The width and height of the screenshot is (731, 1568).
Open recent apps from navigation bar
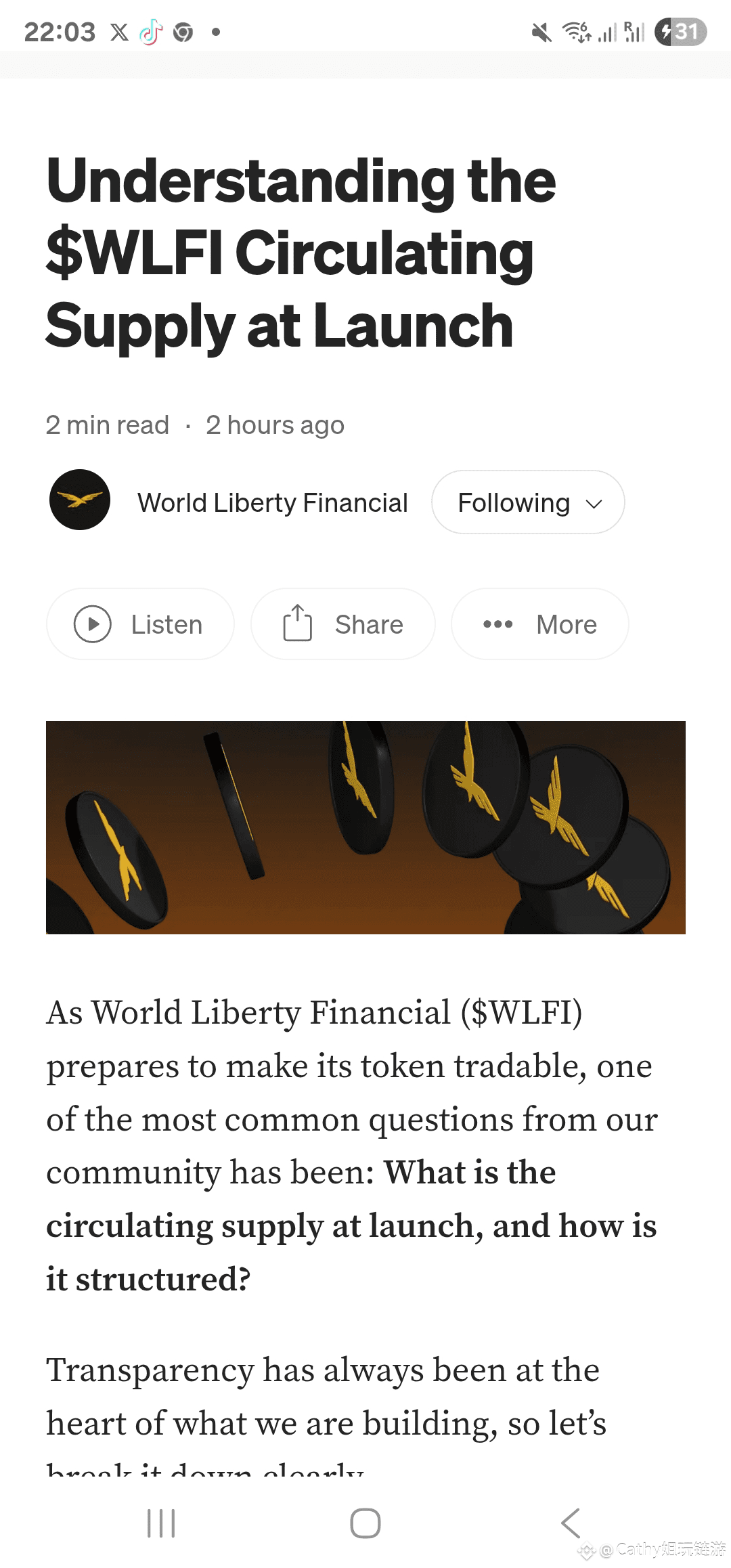161,1523
